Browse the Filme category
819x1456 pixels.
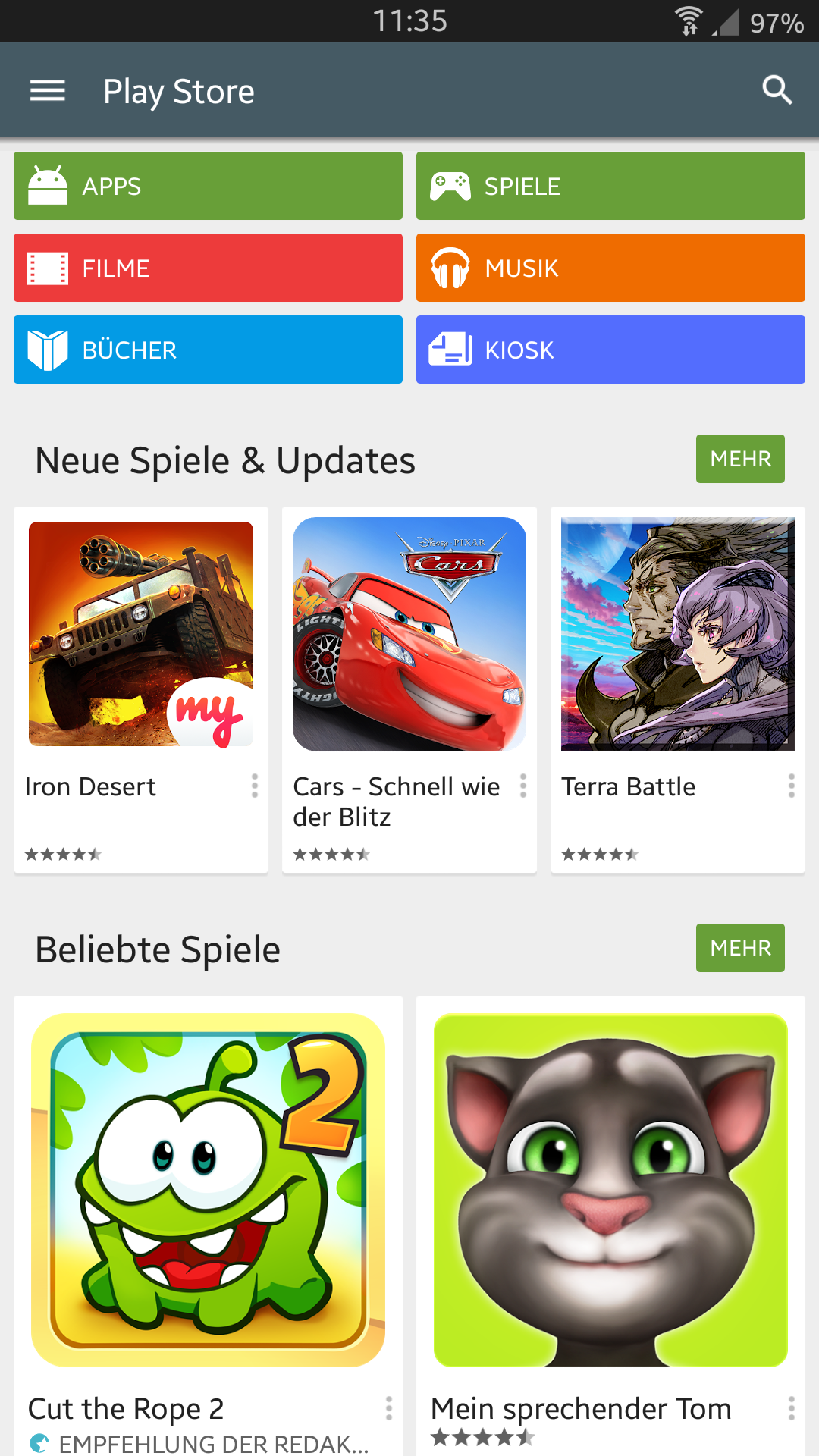208,268
